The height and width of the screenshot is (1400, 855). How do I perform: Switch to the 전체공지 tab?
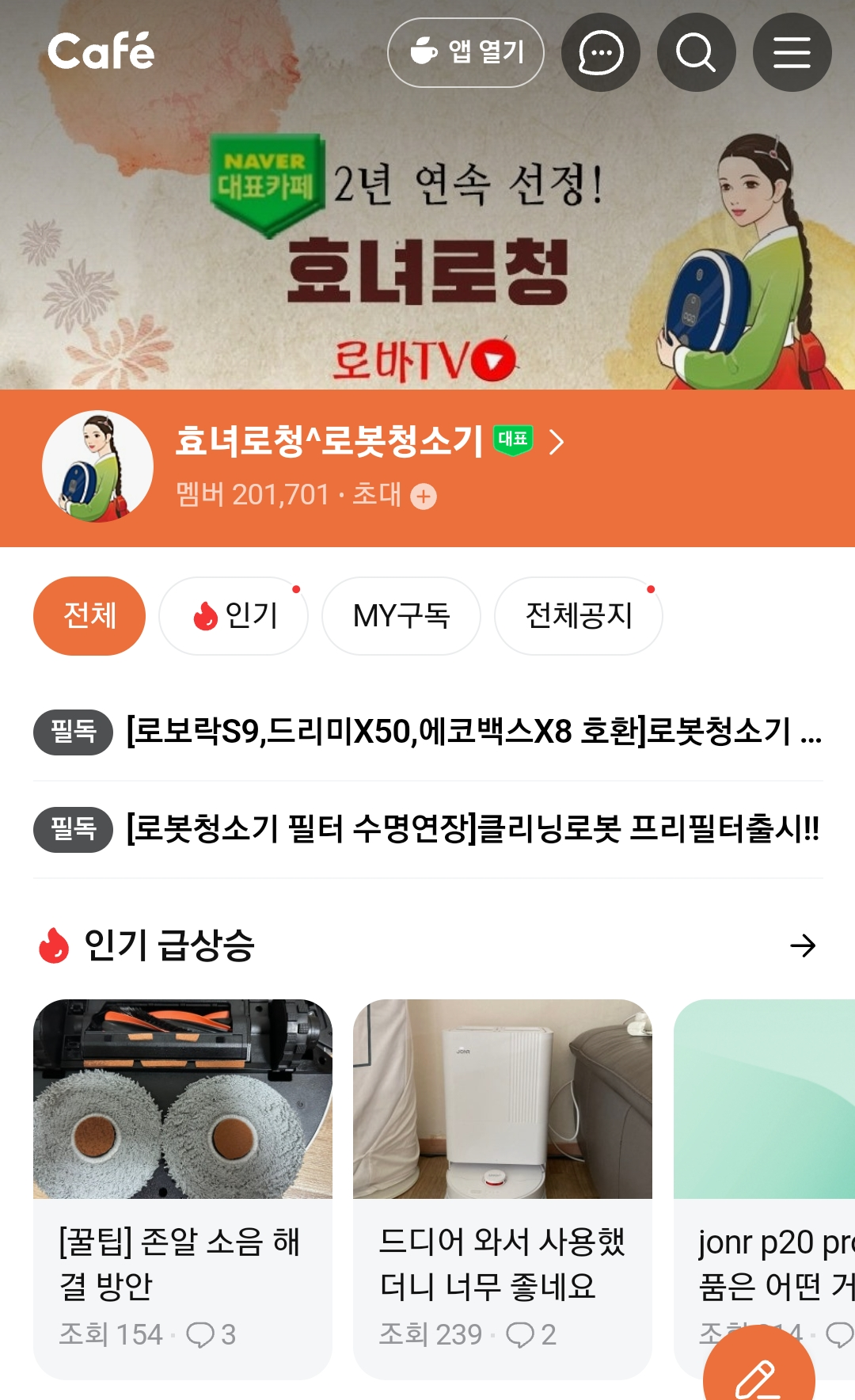point(579,616)
